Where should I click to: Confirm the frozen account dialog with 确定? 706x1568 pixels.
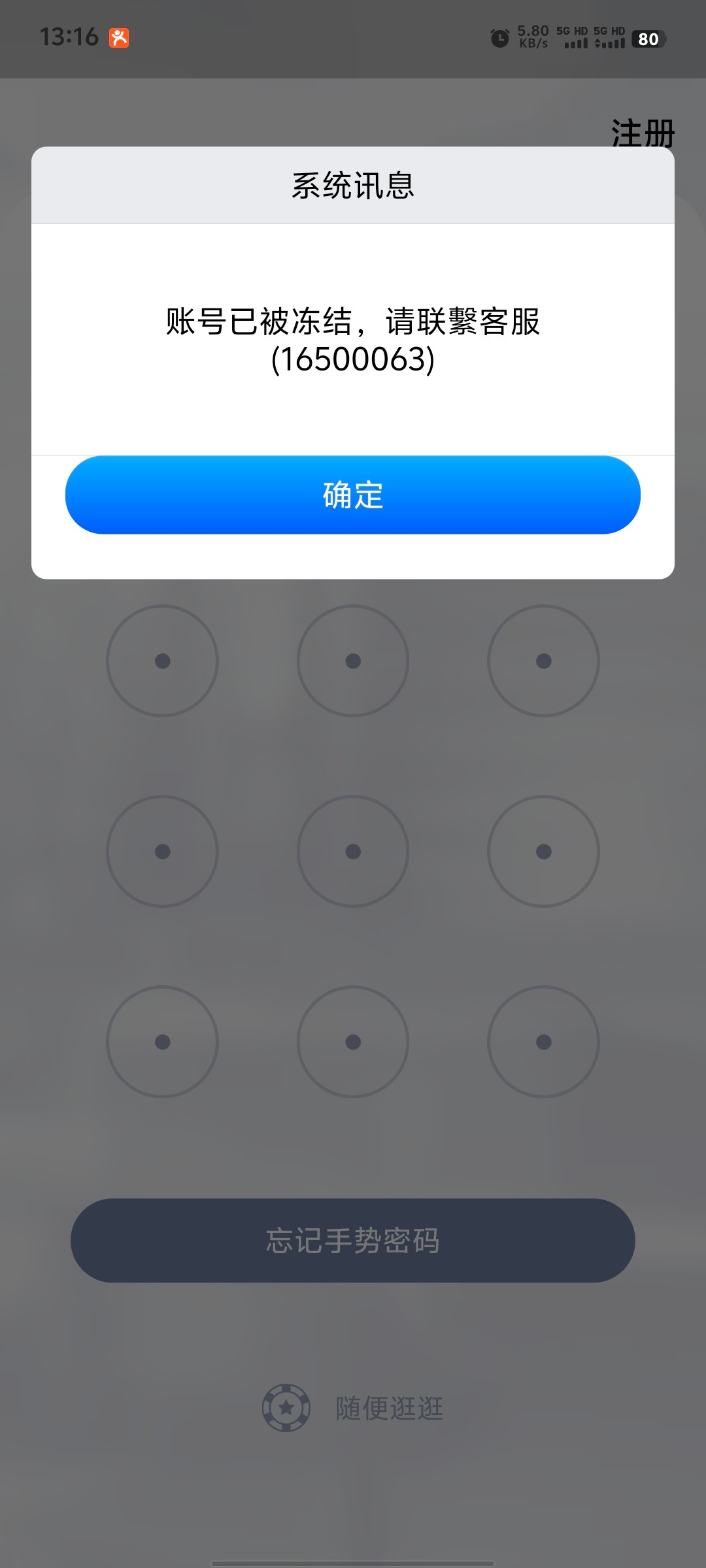(353, 495)
